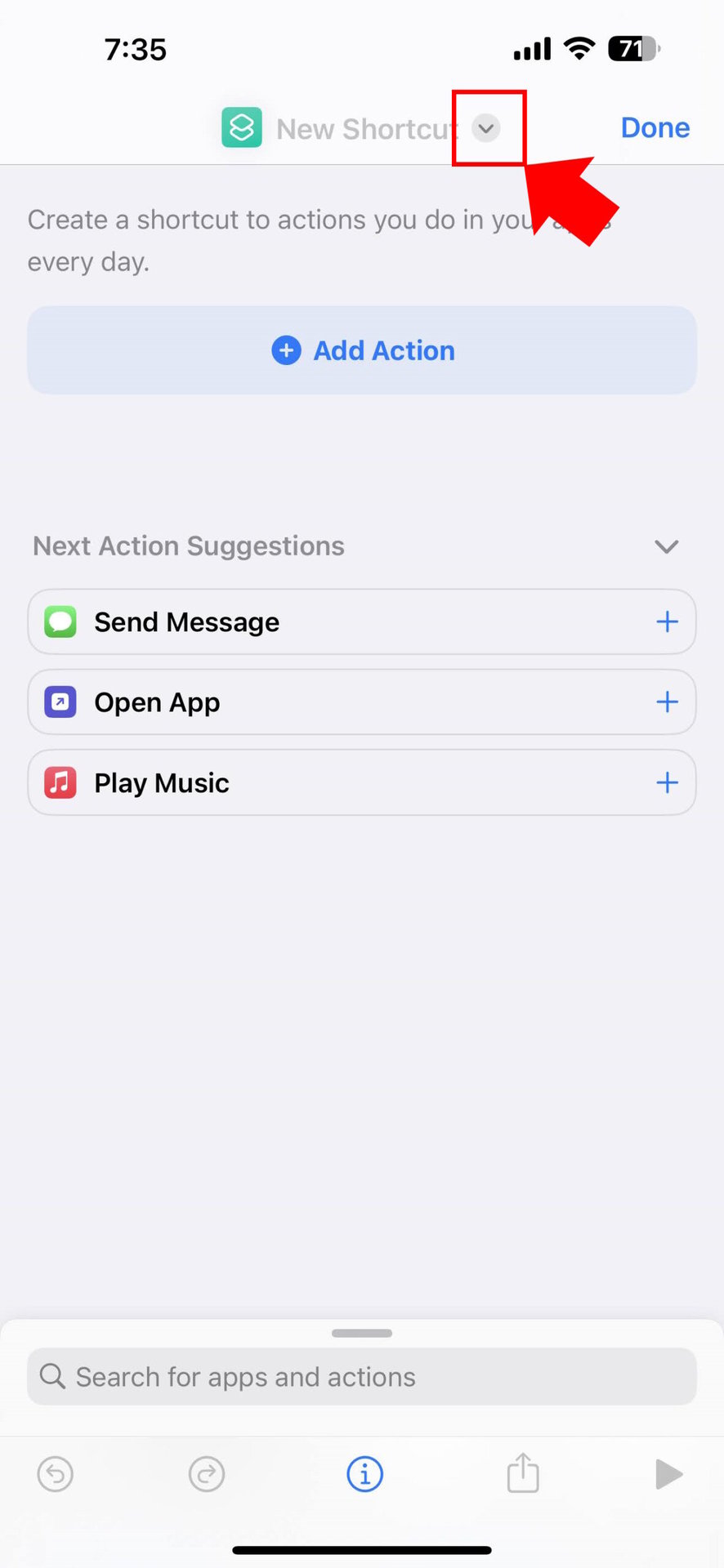
Task: Undo the last change
Action: click(x=56, y=1474)
